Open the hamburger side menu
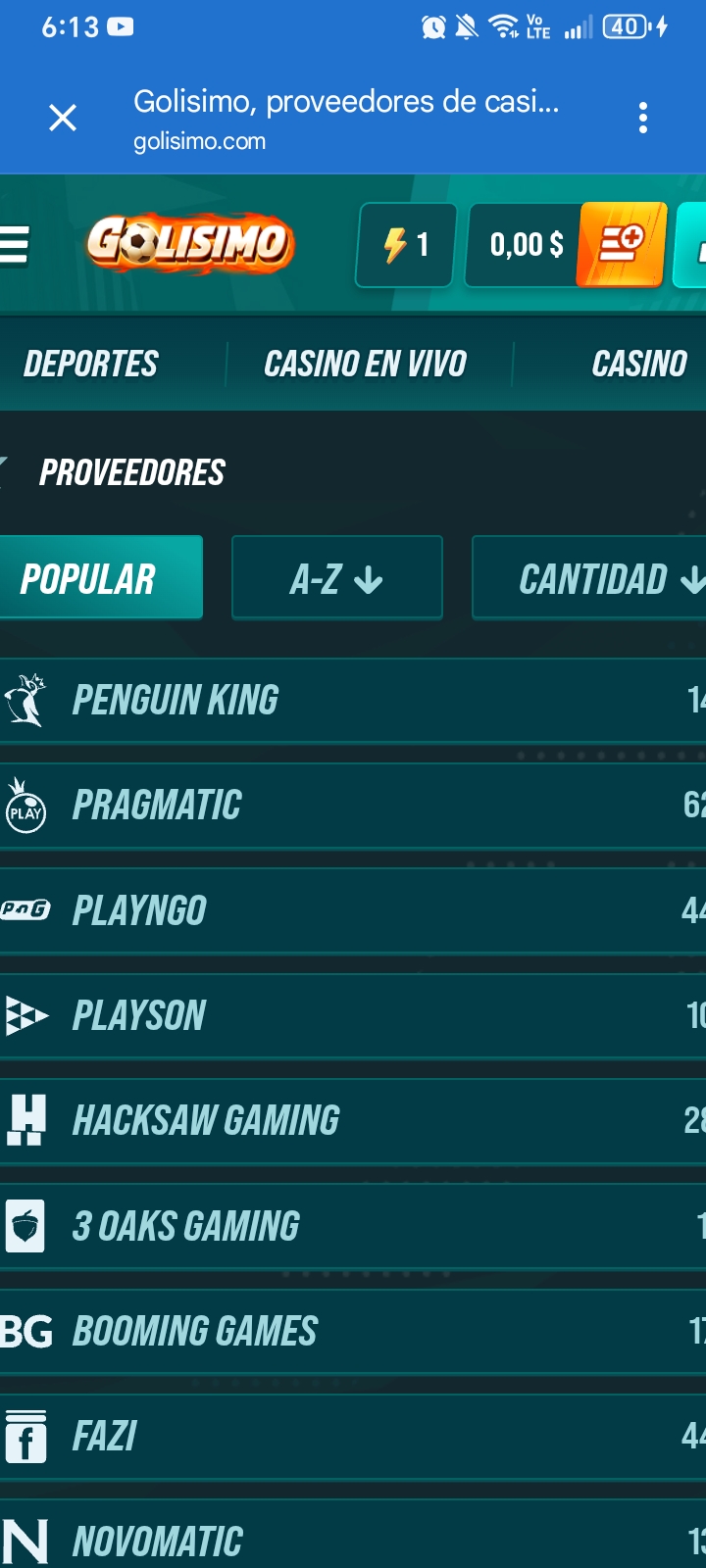Screen dimensions: 706x1568 pos(15,245)
